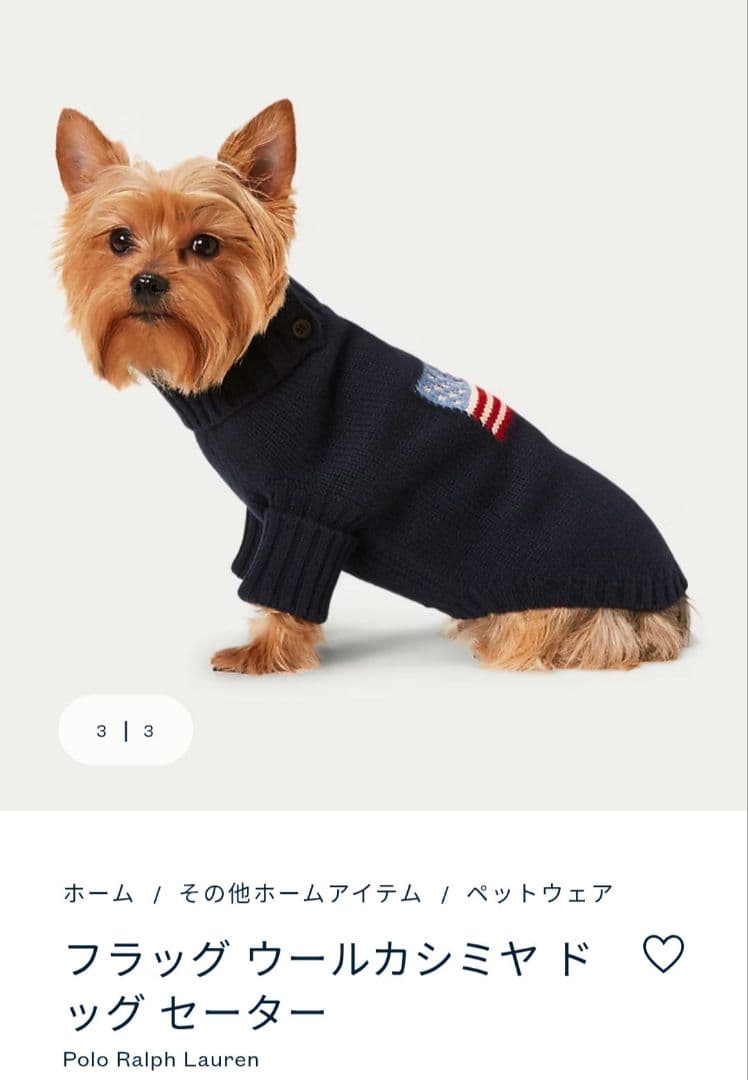This screenshot has height=1080, width=748.
Task: Open その他ホームアイテム from the navigation path
Action: click(300, 893)
